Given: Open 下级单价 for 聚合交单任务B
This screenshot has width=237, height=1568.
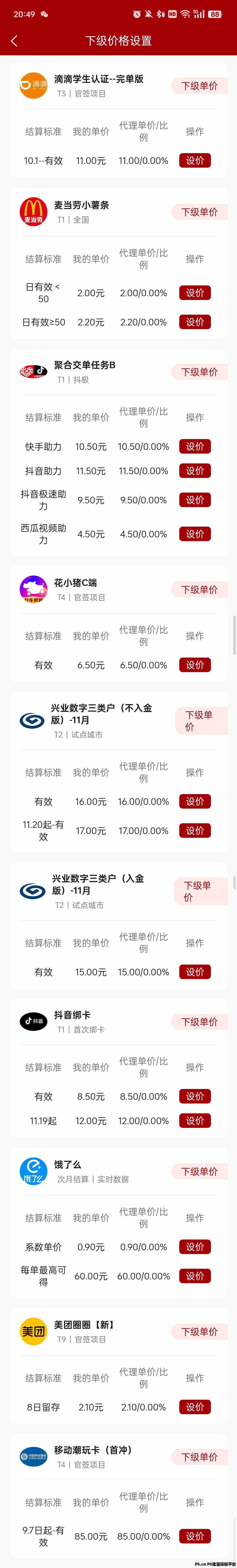Looking at the screenshot, I should (x=199, y=372).
